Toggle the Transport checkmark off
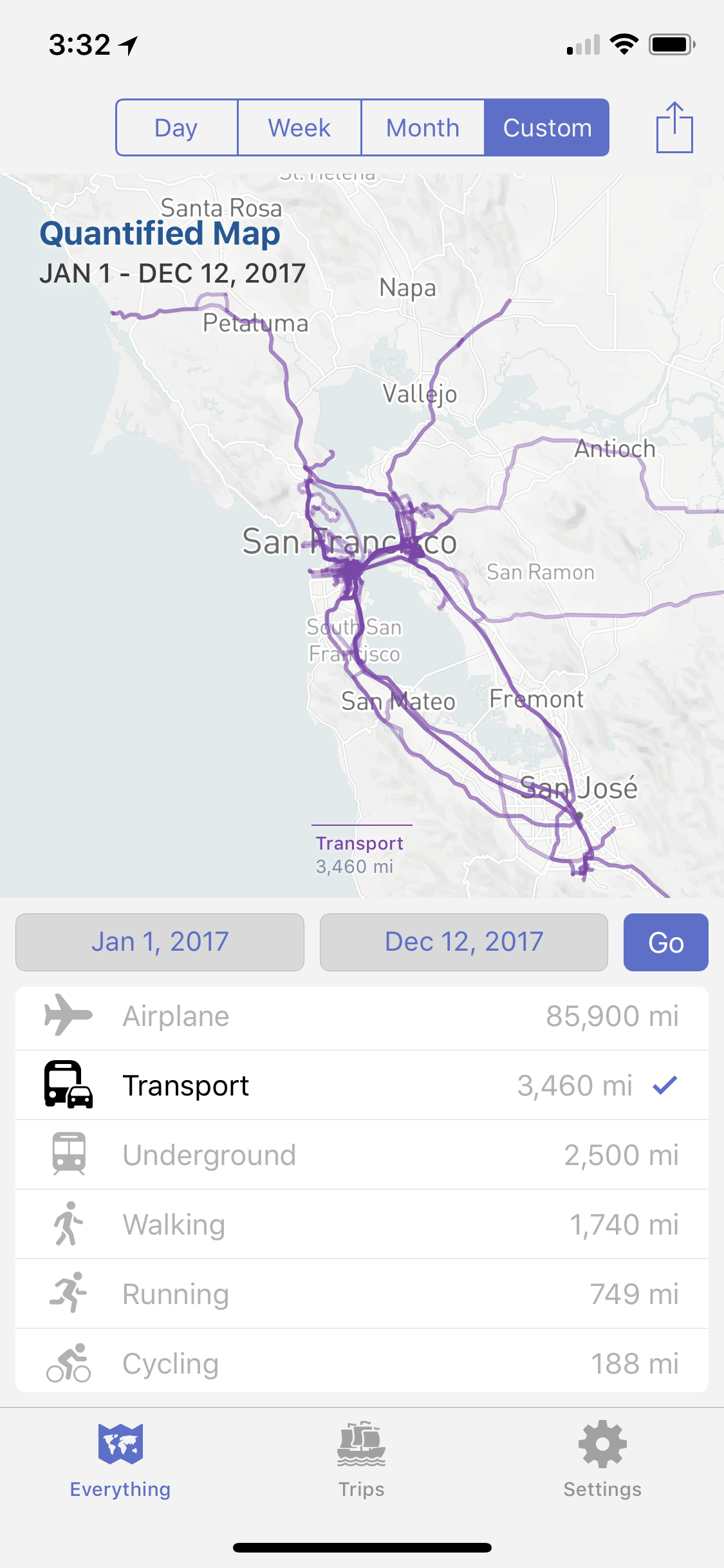 click(666, 1085)
